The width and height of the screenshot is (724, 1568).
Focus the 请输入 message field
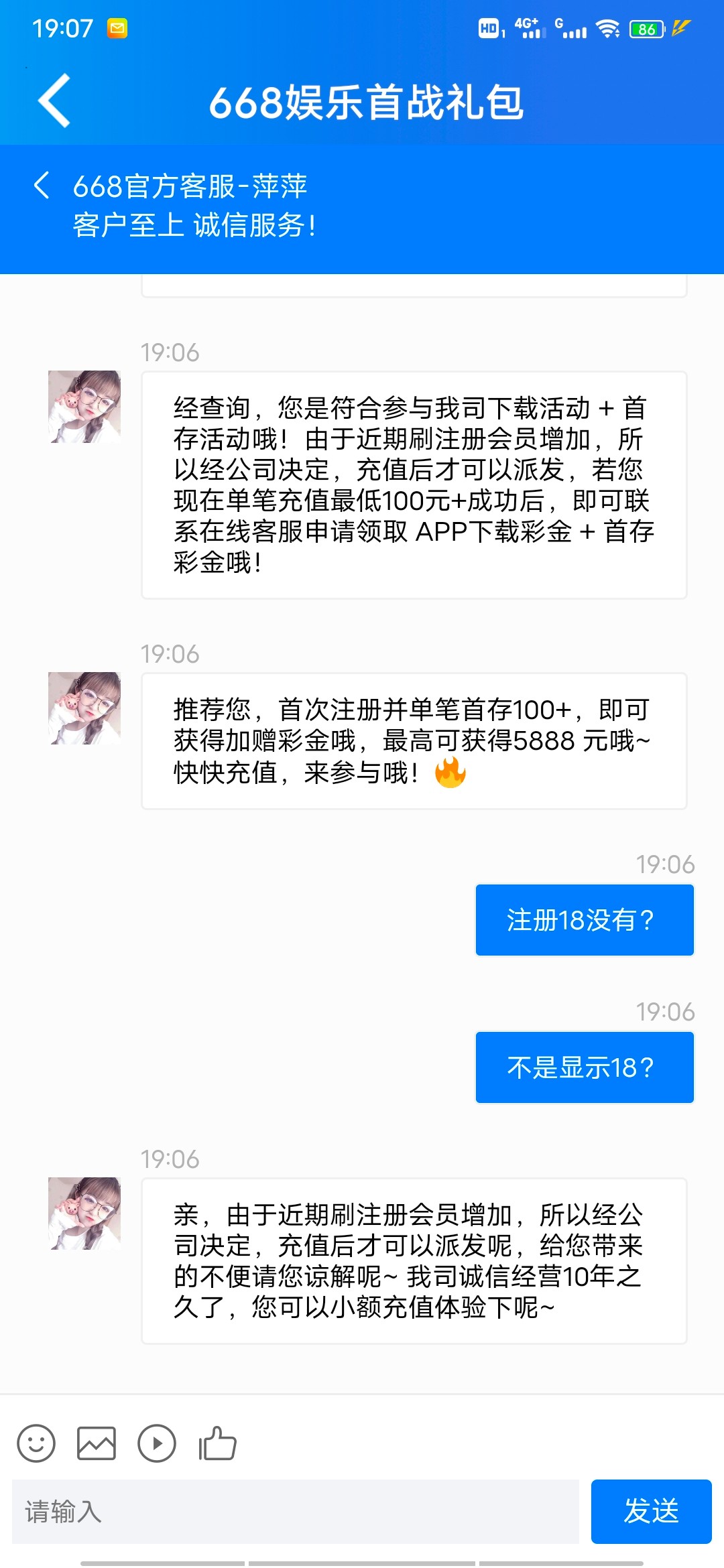pyautogui.click(x=295, y=1511)
